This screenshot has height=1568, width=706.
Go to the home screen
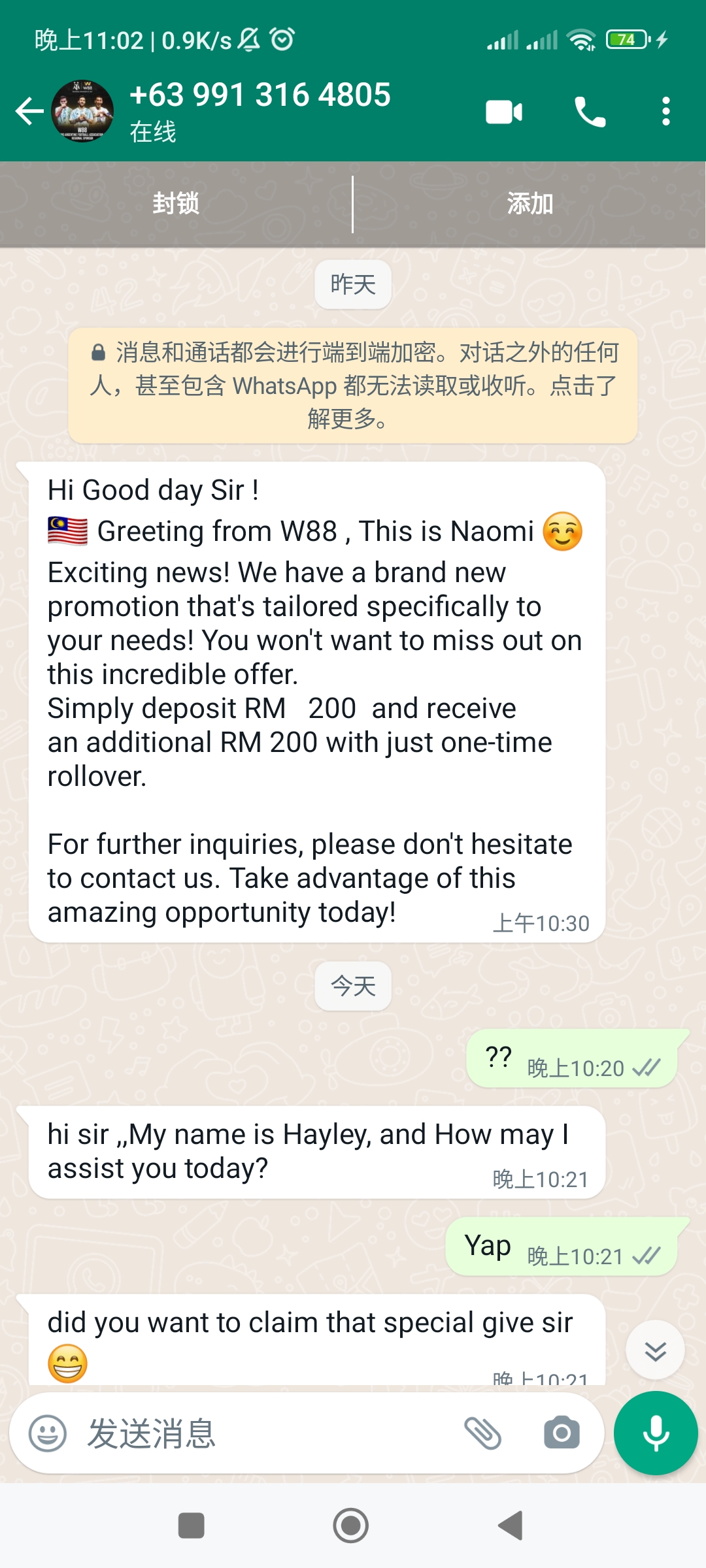(351, 1526)
